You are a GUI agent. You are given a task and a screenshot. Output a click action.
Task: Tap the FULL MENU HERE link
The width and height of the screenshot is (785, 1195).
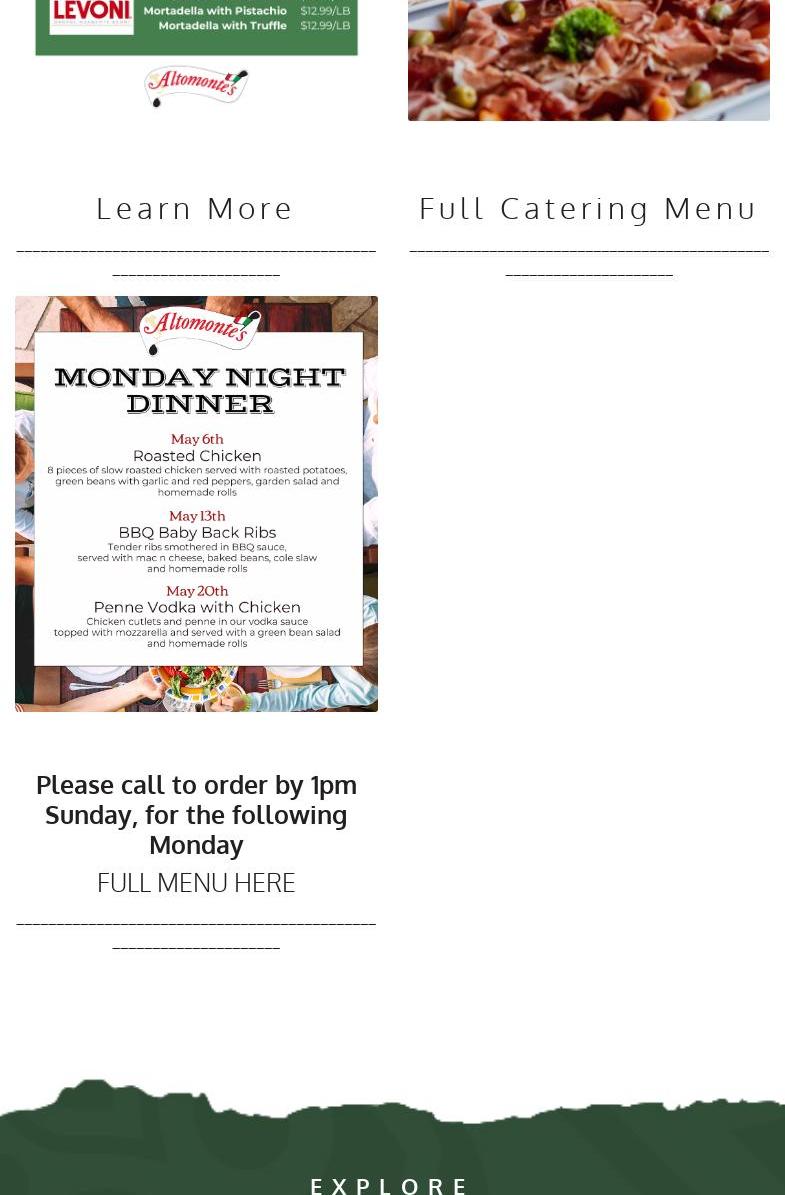click(196, 882)
